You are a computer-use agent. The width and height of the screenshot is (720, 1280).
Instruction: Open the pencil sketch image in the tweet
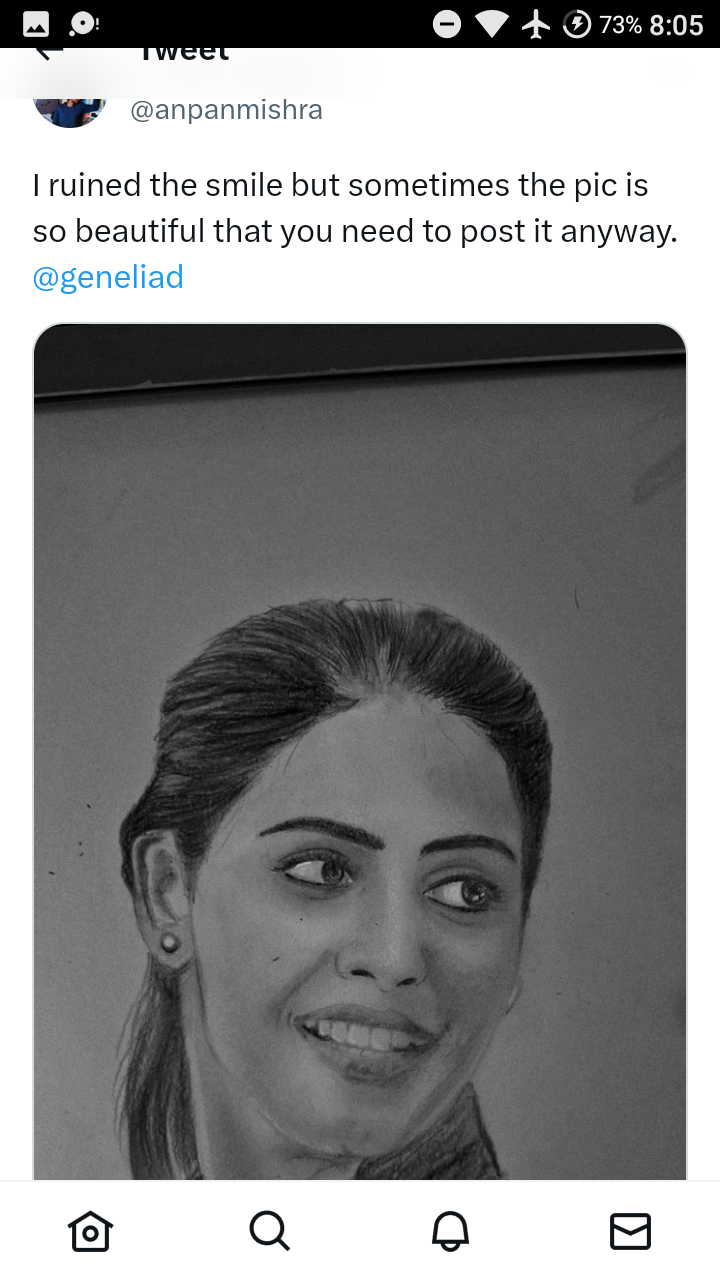point(360,751)
